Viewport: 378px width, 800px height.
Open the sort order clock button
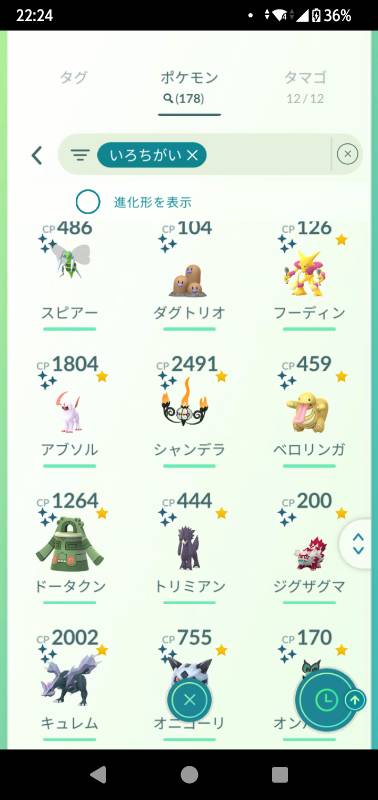click(325, 699)
